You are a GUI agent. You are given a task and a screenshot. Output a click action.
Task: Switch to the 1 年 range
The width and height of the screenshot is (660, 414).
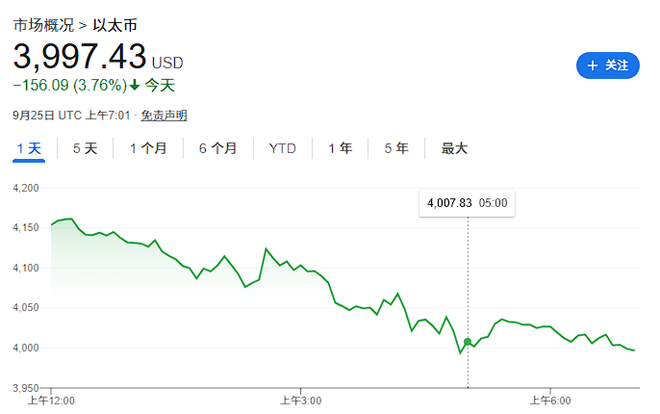tap(340, 149)
